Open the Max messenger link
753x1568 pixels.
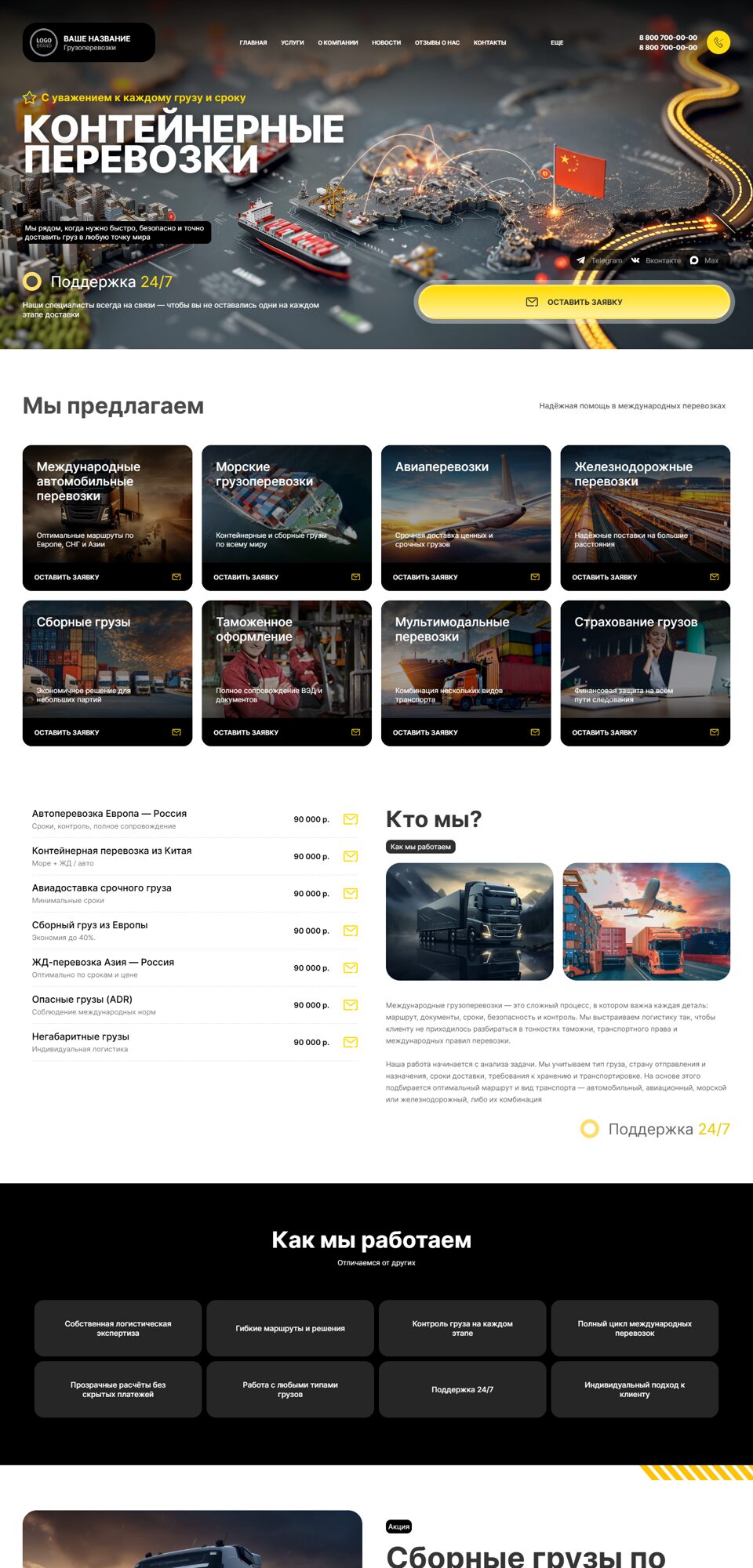pyautogui.click(x=704, y=260)
